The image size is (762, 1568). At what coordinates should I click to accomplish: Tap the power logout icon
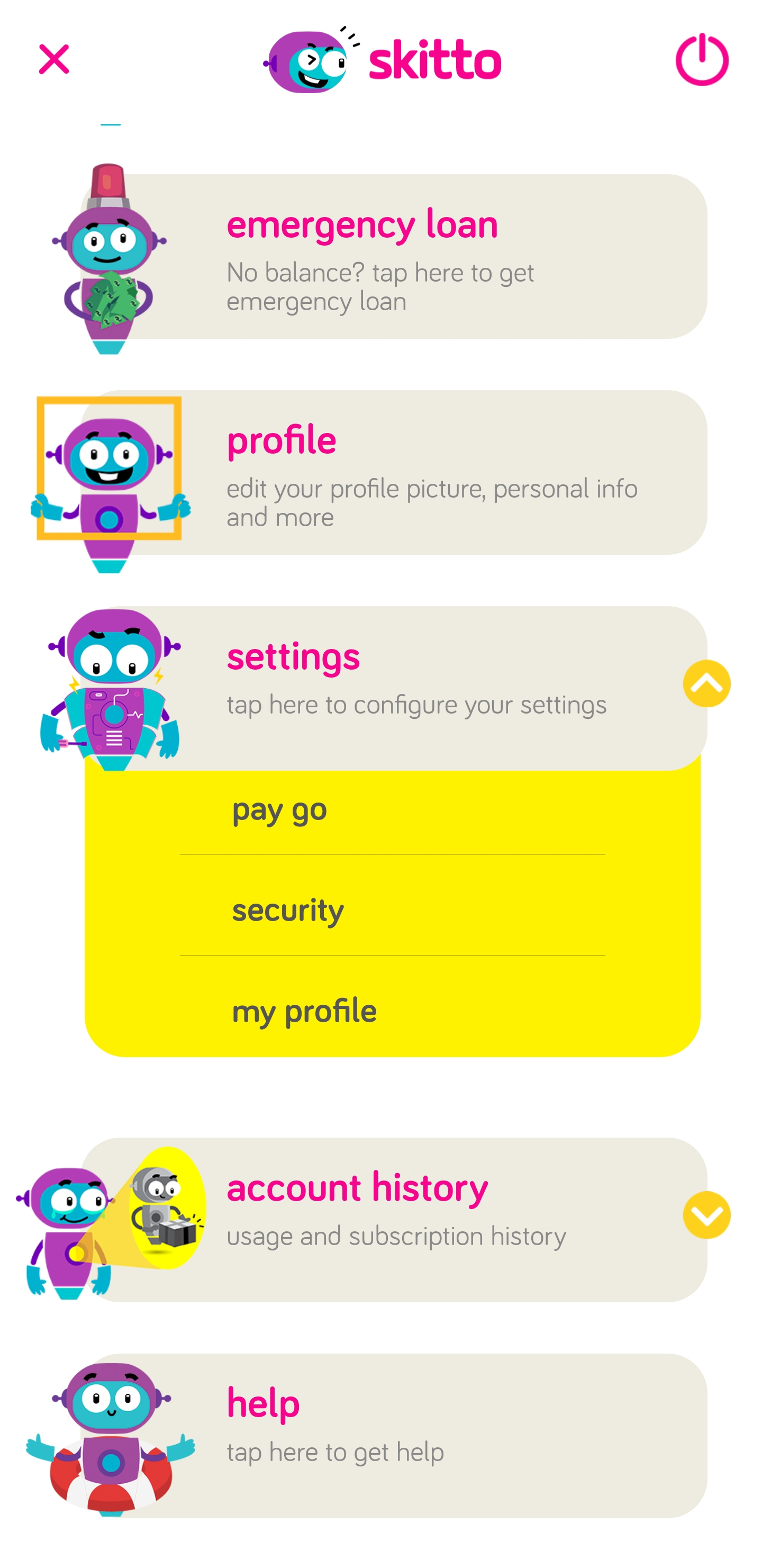701,60
